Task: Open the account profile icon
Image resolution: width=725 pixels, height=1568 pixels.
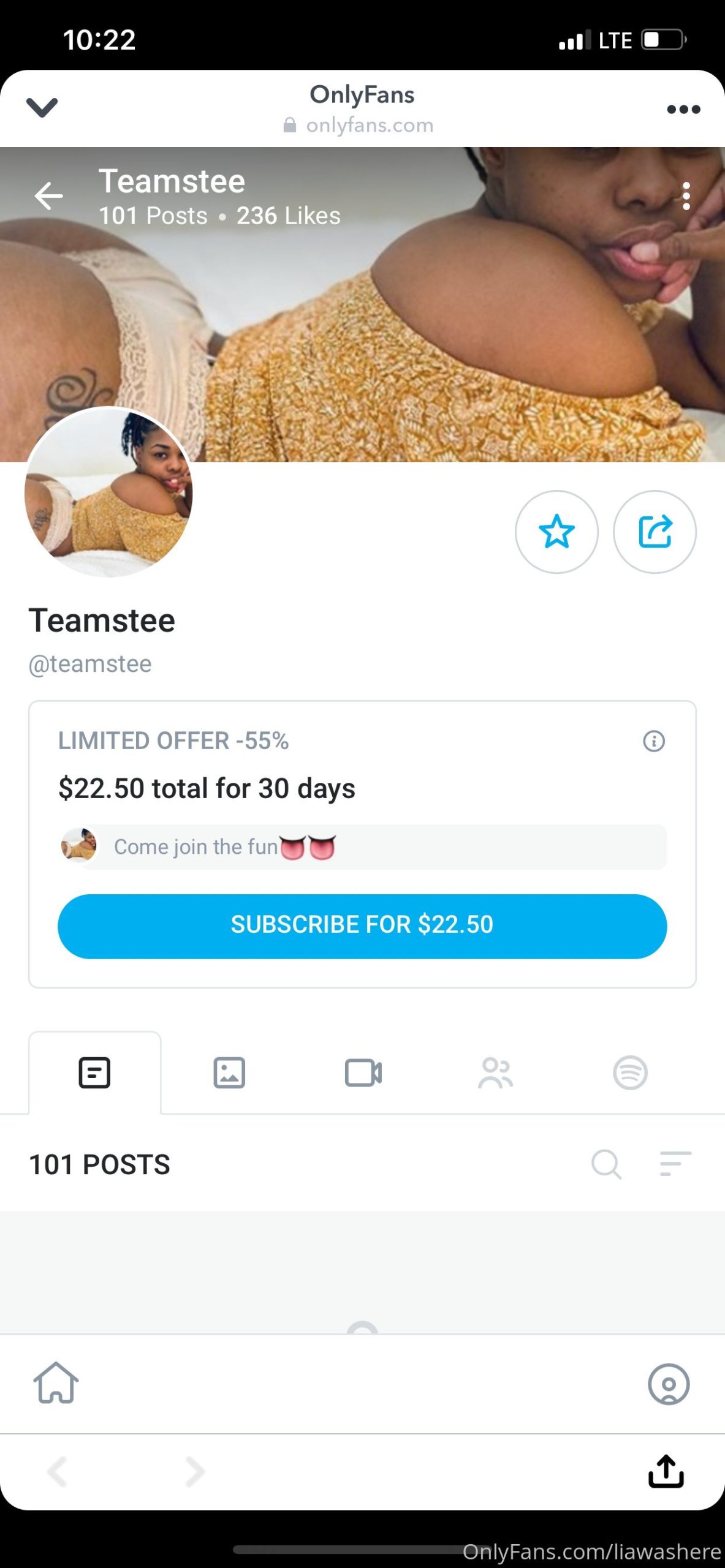Action: tap(669, 1384)
